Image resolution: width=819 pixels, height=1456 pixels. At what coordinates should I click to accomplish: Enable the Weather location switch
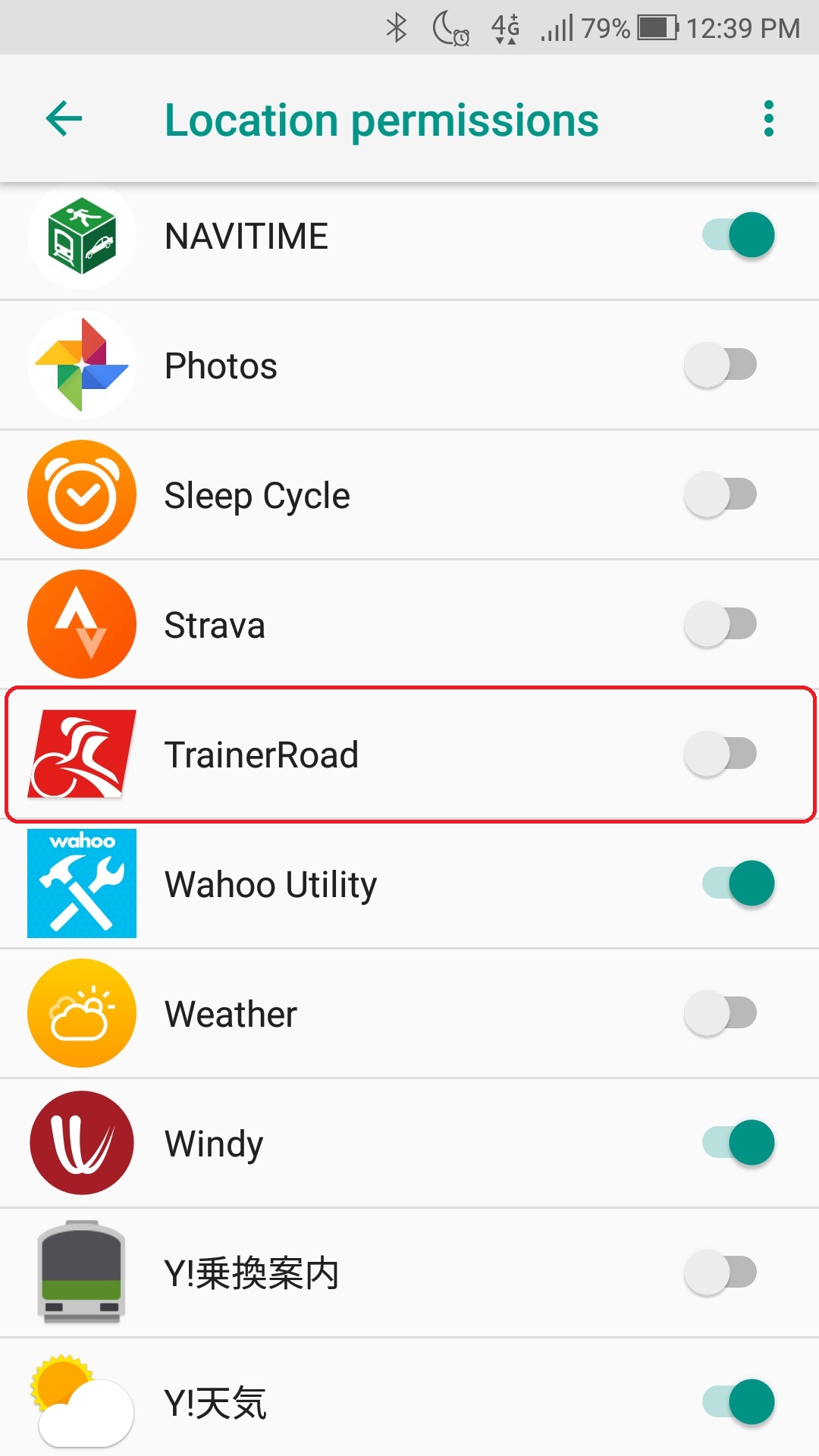(x=721, y=1013)
